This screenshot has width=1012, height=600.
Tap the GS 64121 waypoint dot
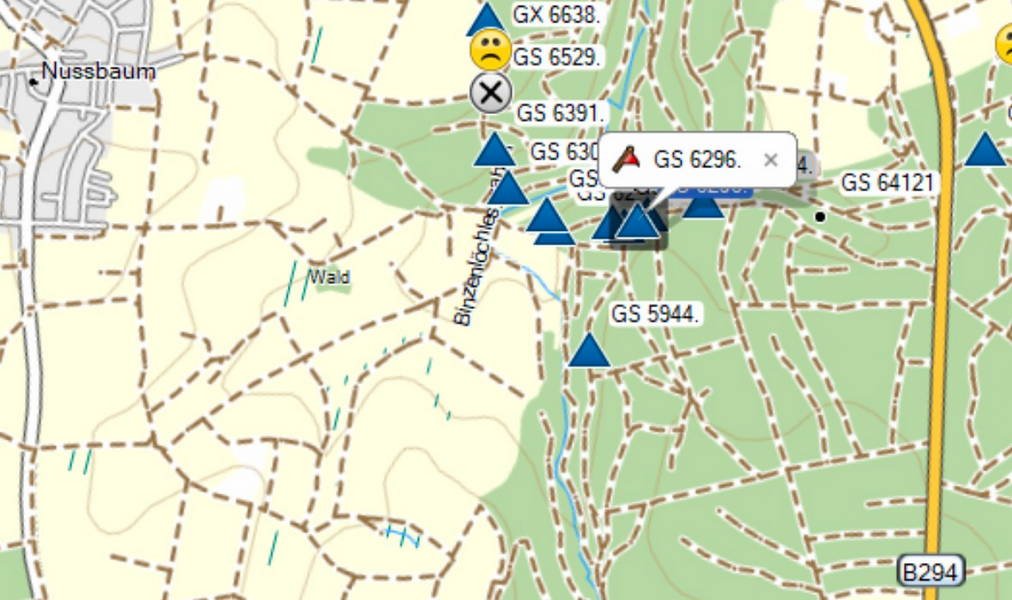820,216
